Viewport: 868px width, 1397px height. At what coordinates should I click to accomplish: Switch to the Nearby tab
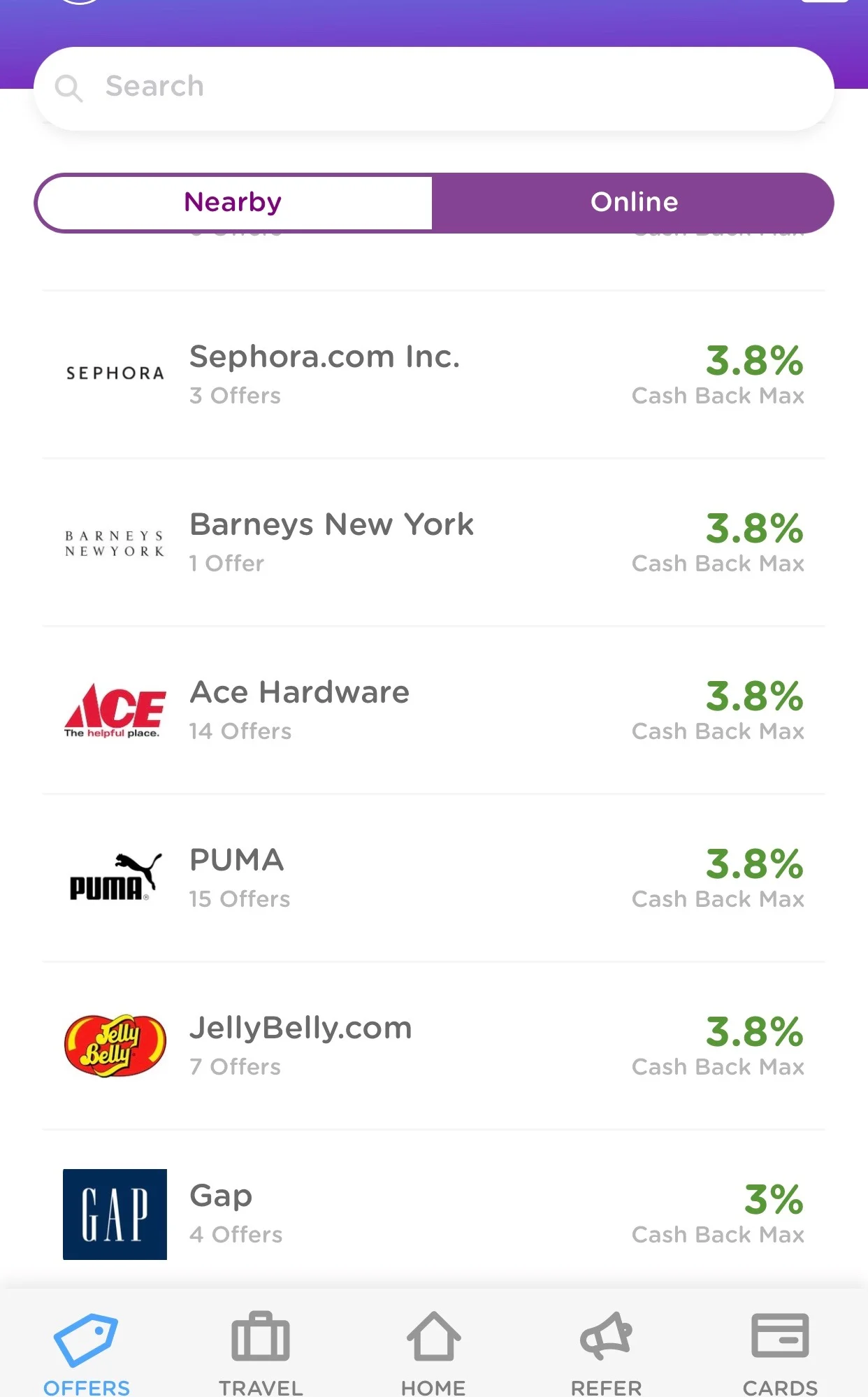pos(233,203)
